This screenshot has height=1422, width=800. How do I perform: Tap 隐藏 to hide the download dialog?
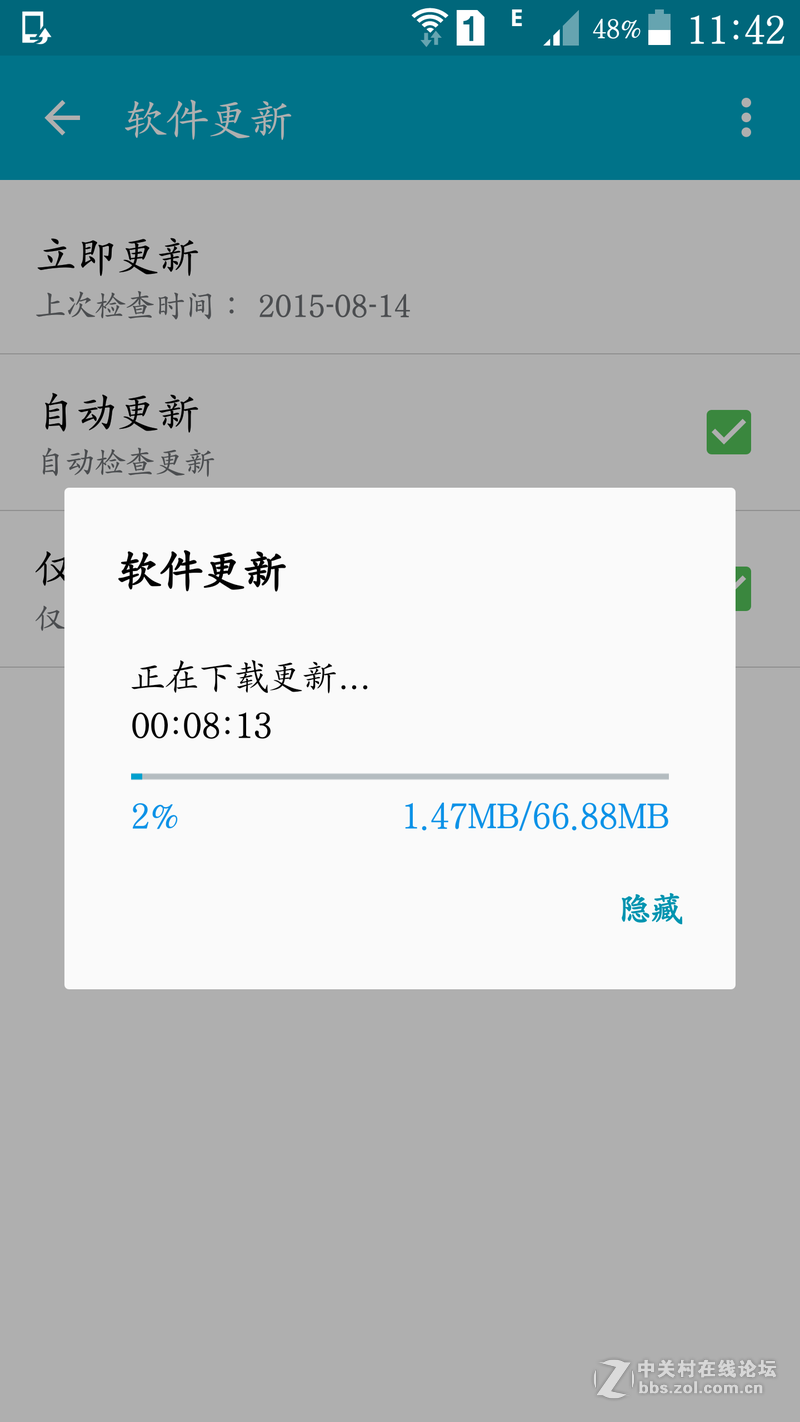[x=649, y=909]
